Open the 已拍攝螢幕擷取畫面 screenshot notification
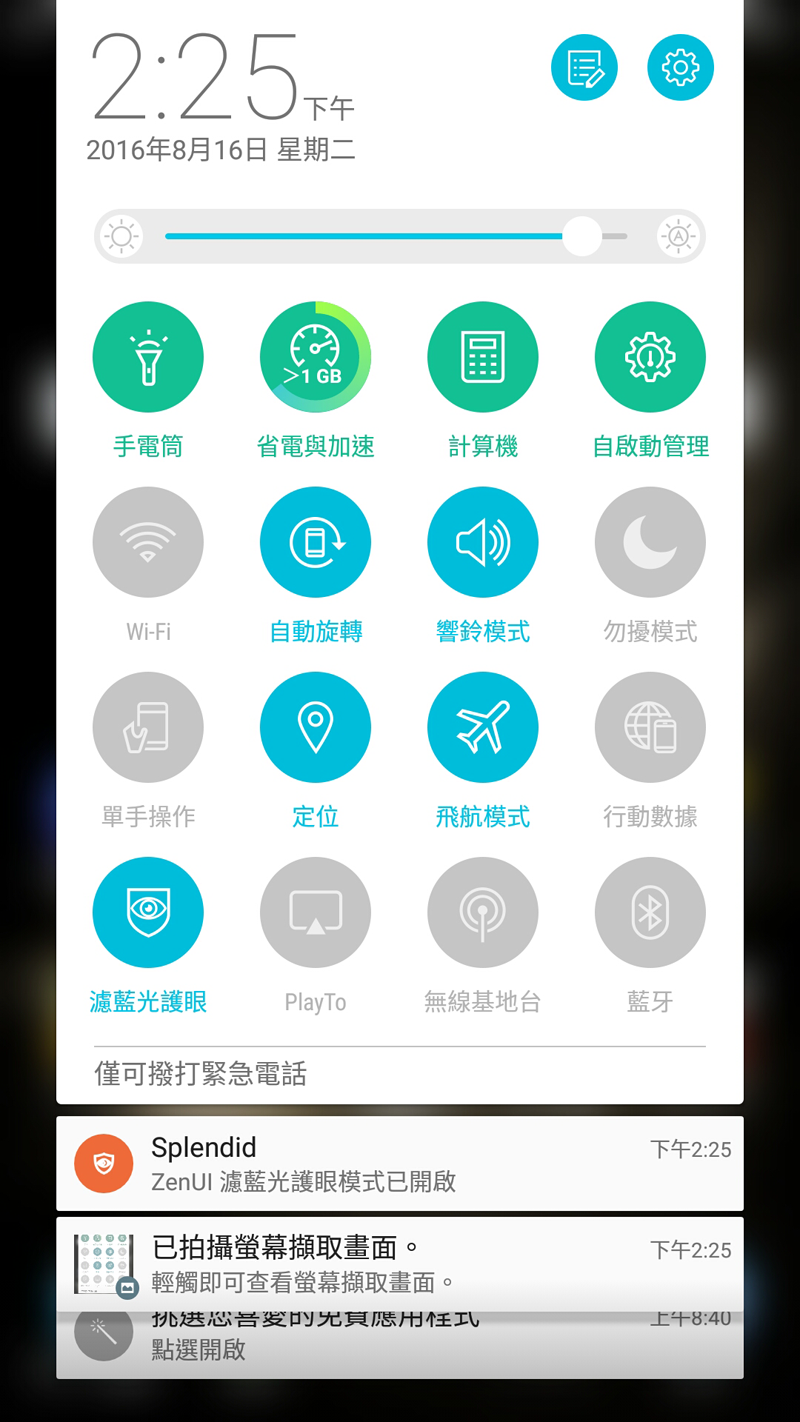800x1422 pixels. pos(400,1264)
